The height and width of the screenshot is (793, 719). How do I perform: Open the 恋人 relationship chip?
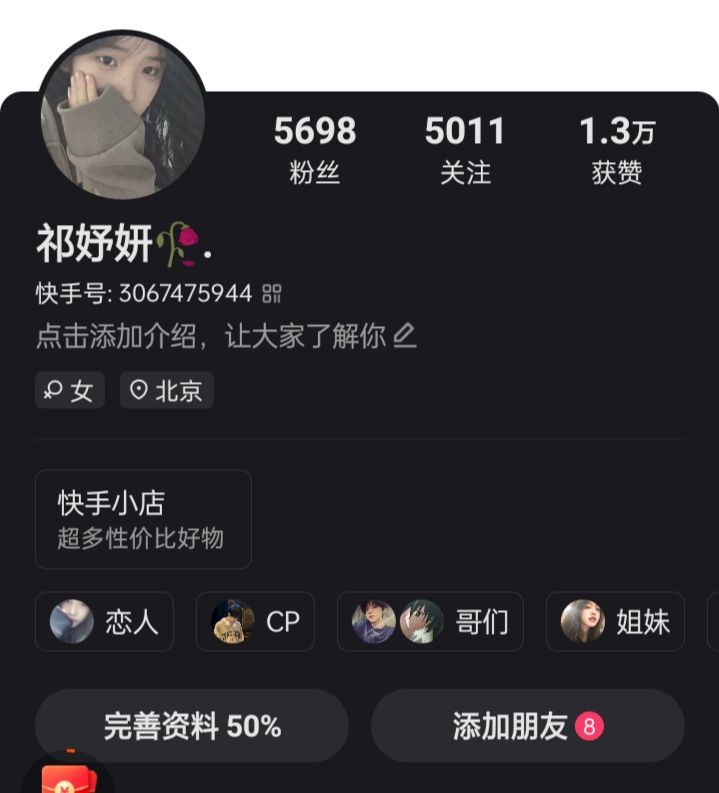coord(104,622)
